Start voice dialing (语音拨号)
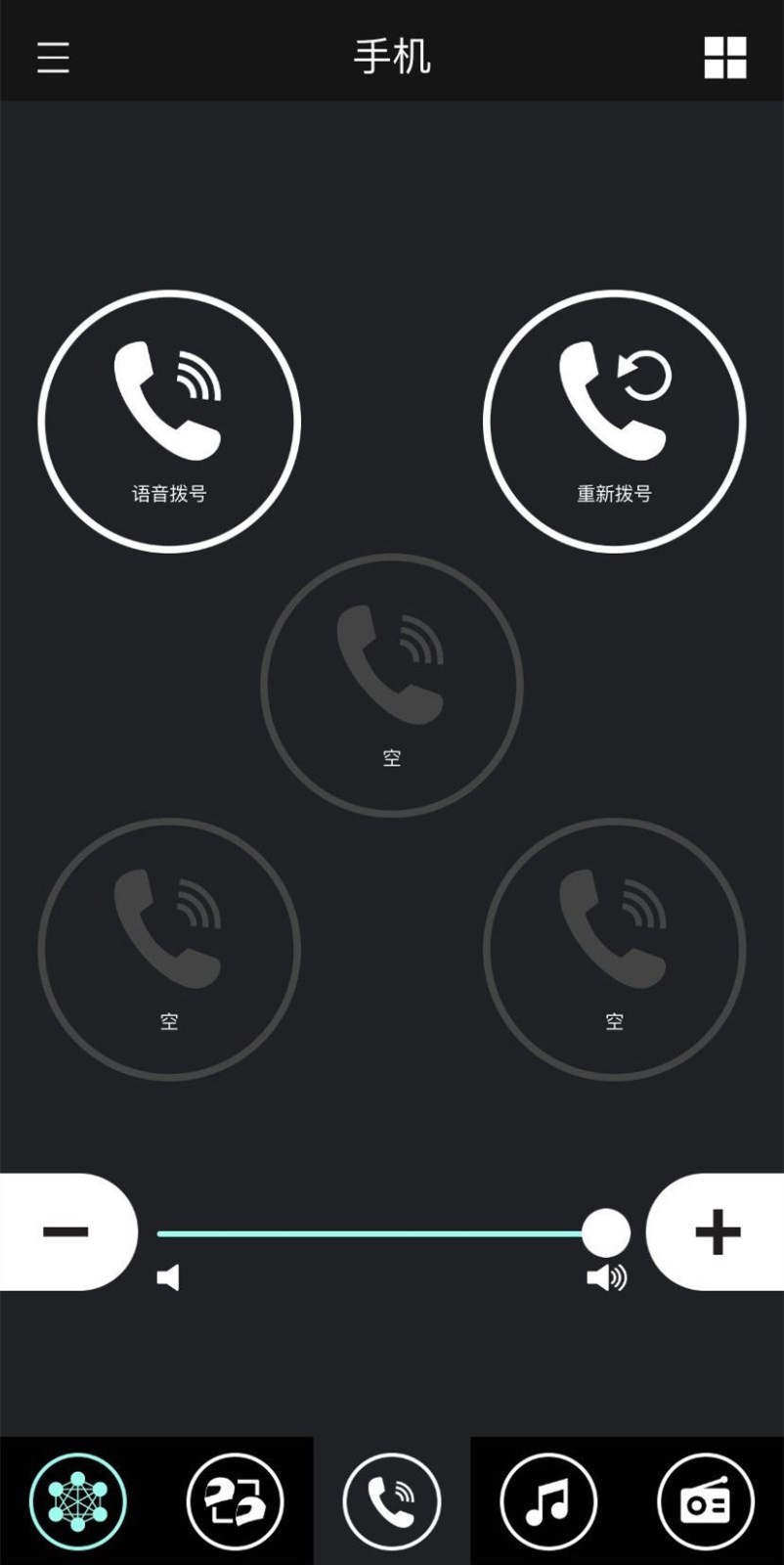 169,422
